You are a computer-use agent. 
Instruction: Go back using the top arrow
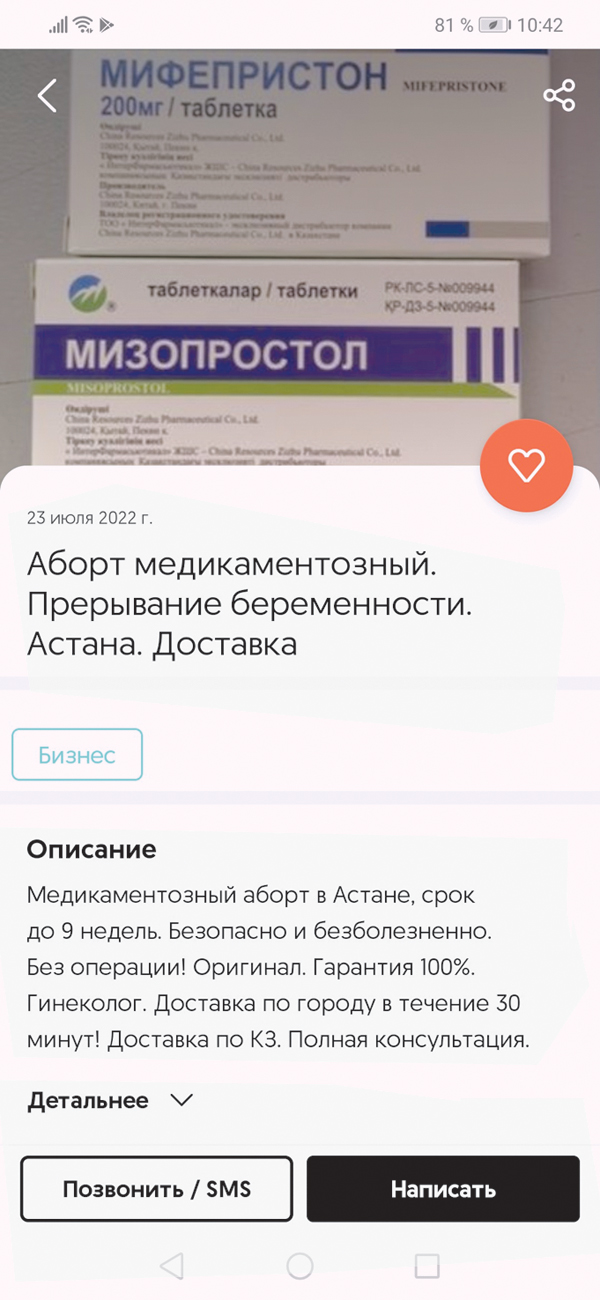47,96
